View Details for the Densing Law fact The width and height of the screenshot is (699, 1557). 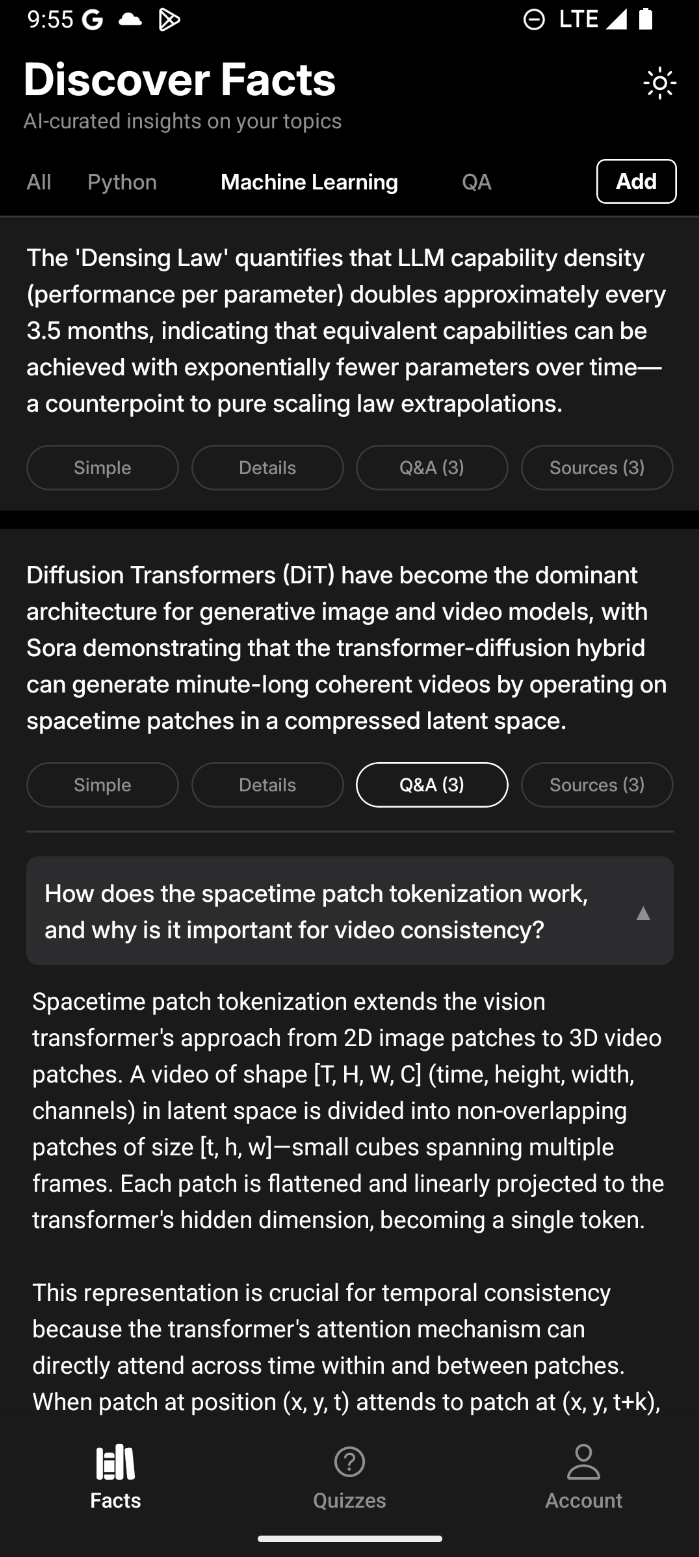click(x=267, y=468)
